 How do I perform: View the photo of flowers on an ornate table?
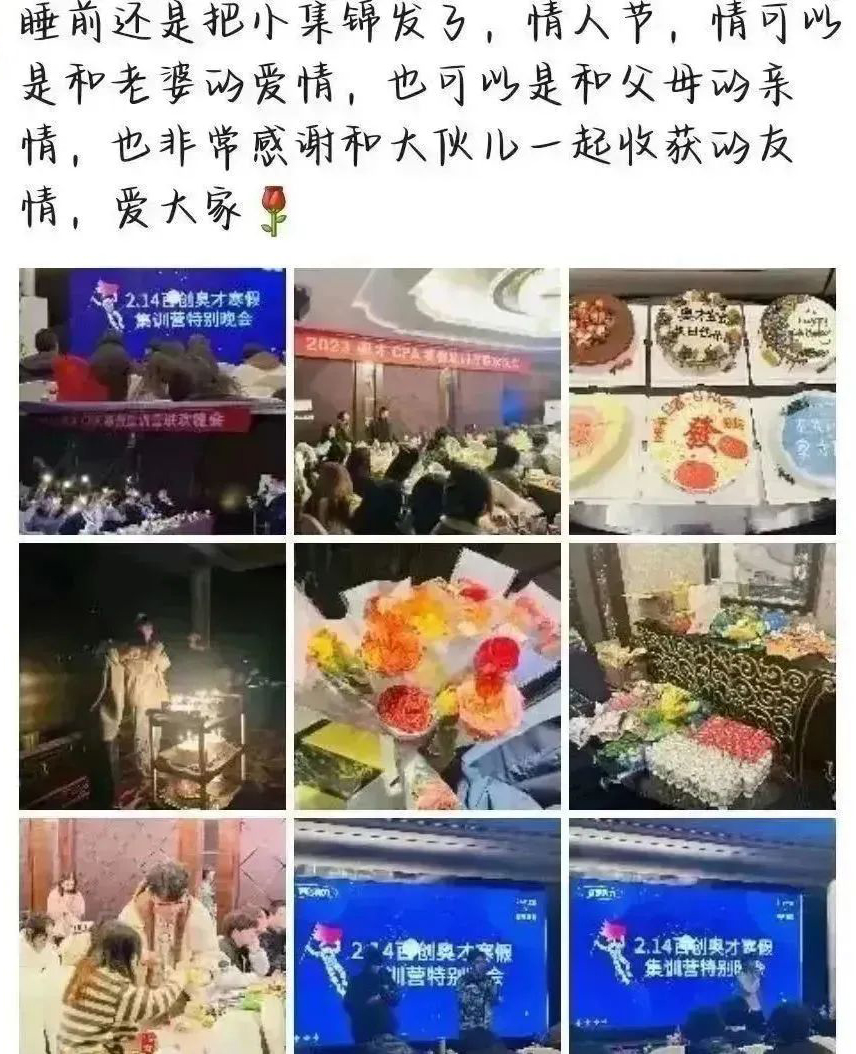pos(702,676)
